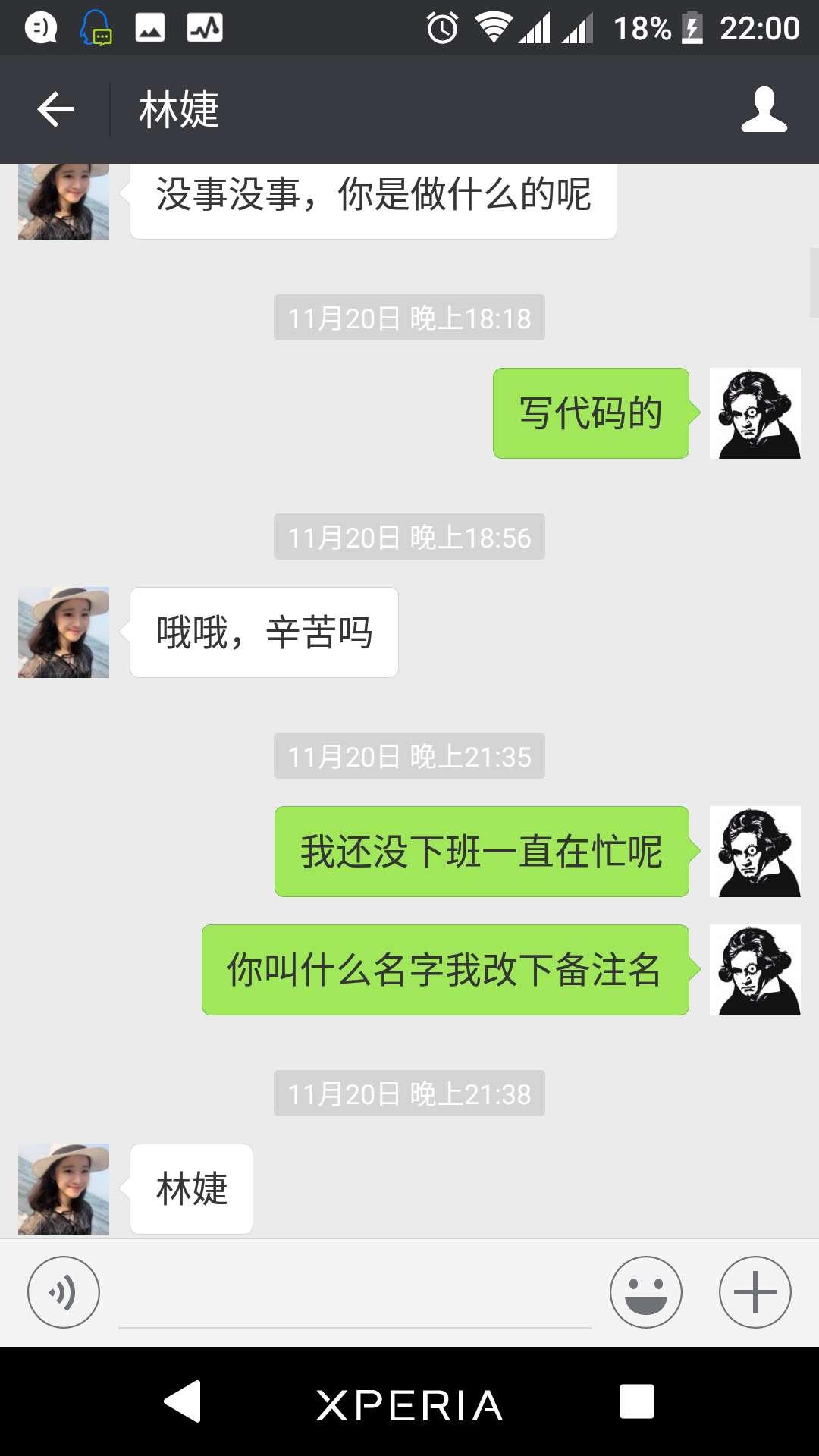The width and height of the screenshot is (819, 1456).
Task: Open the plus attachment menu
Action: coord(755,1292)
